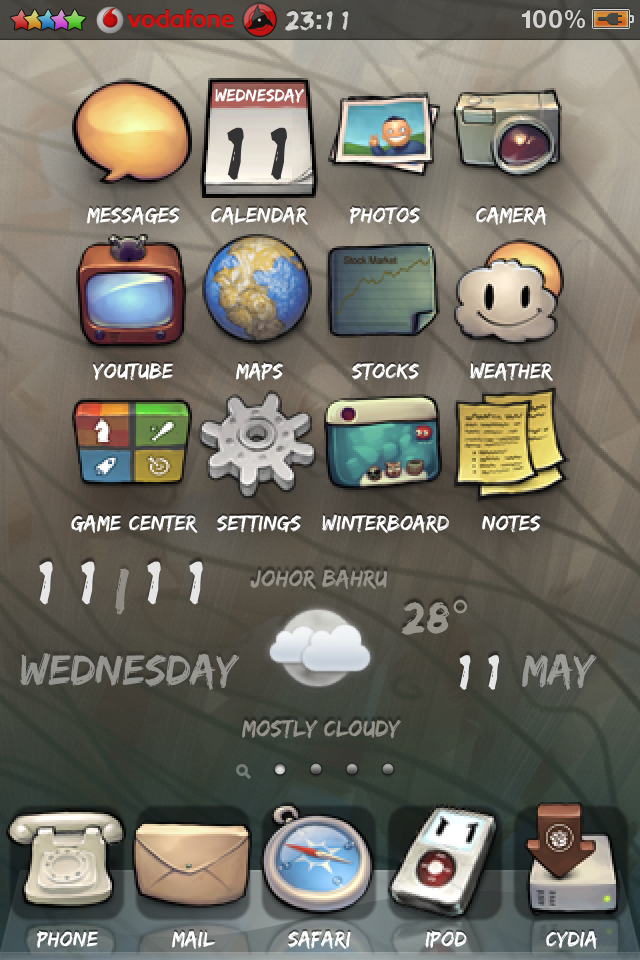Tap the Phone icon in the dock
640x960 pixels.
click(66, 865)
